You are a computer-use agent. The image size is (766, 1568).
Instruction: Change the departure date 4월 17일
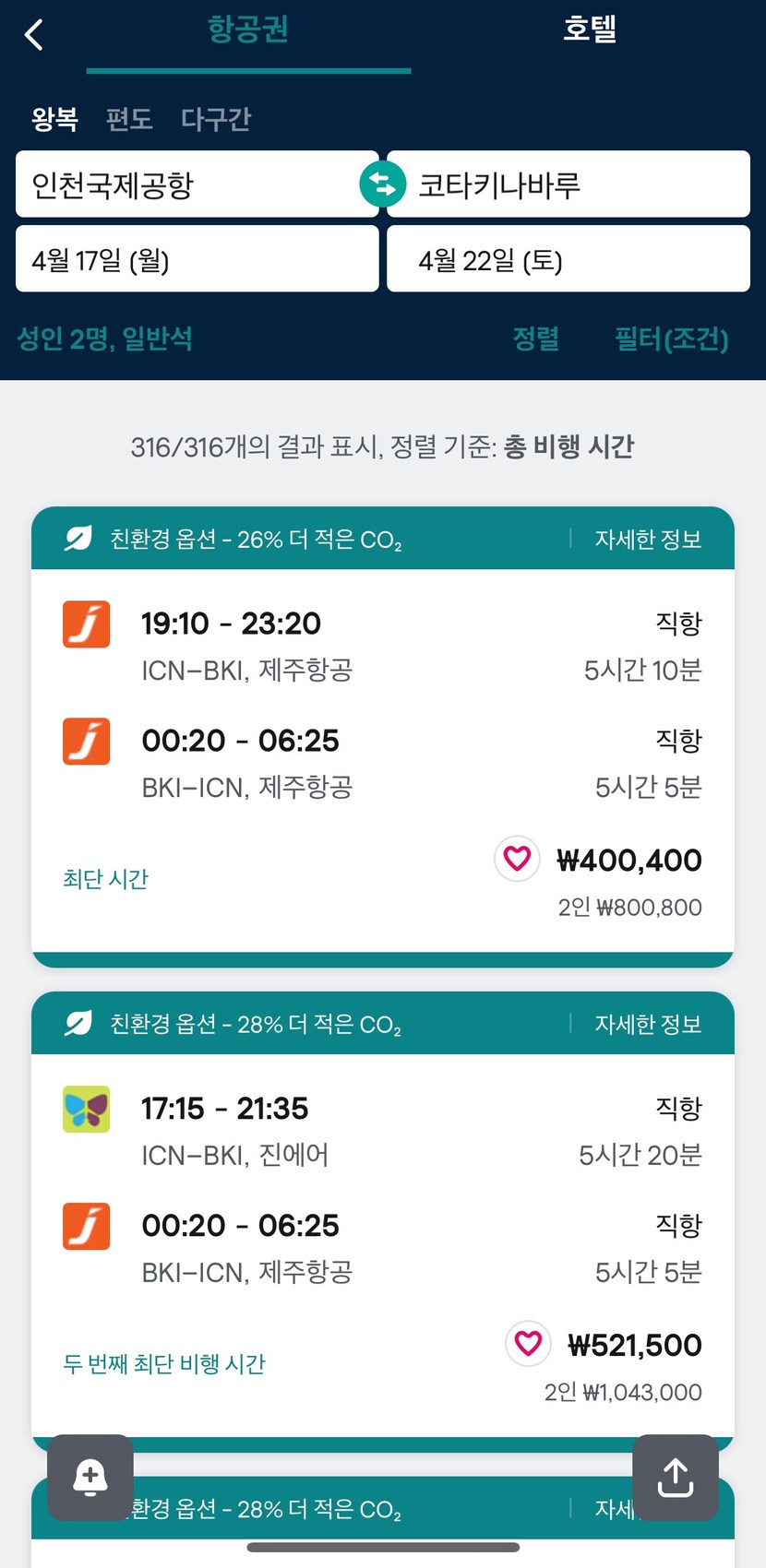click(x=197, y=259)
